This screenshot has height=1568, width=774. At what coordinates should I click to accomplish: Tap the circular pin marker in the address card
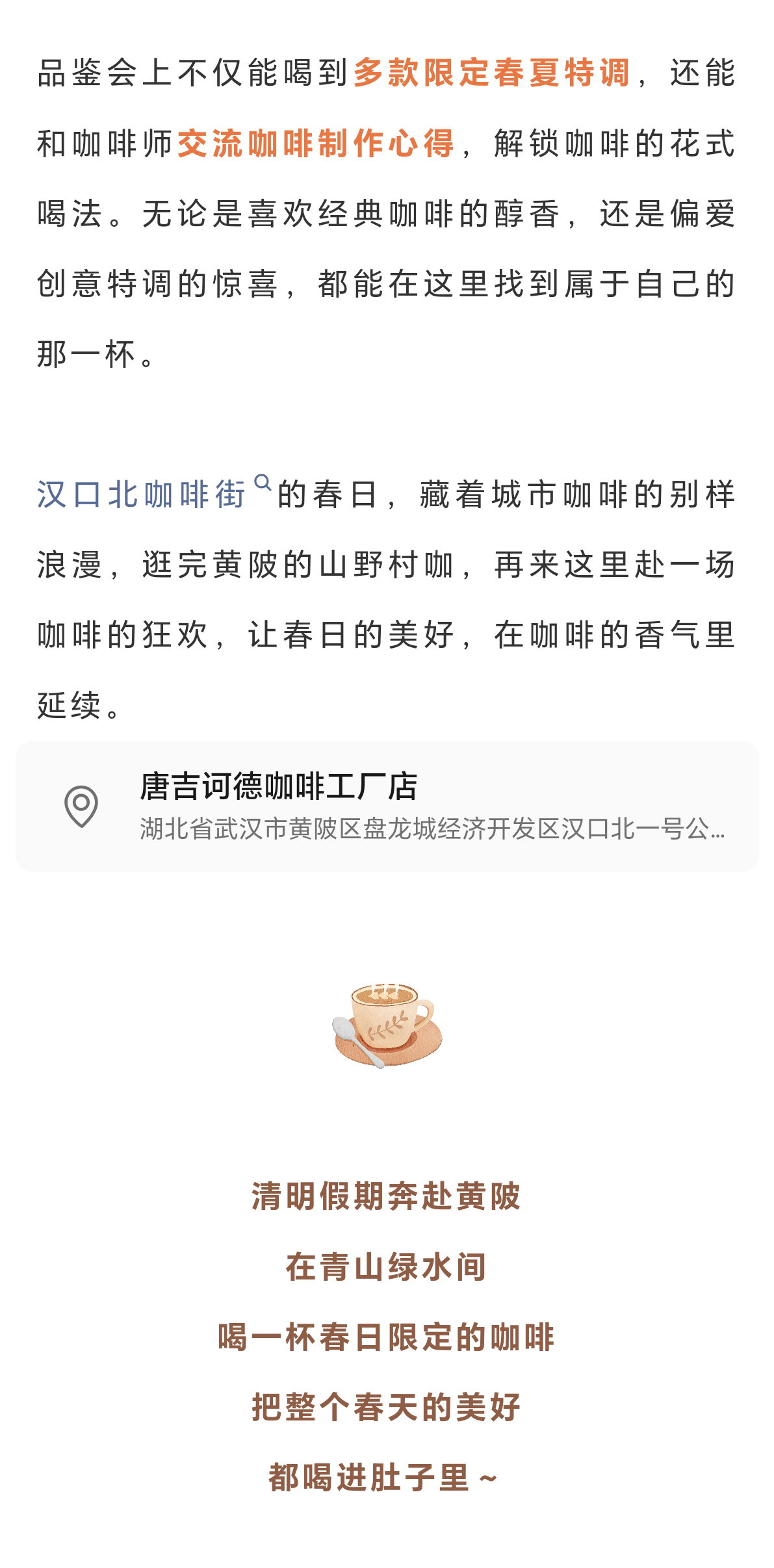81,806
